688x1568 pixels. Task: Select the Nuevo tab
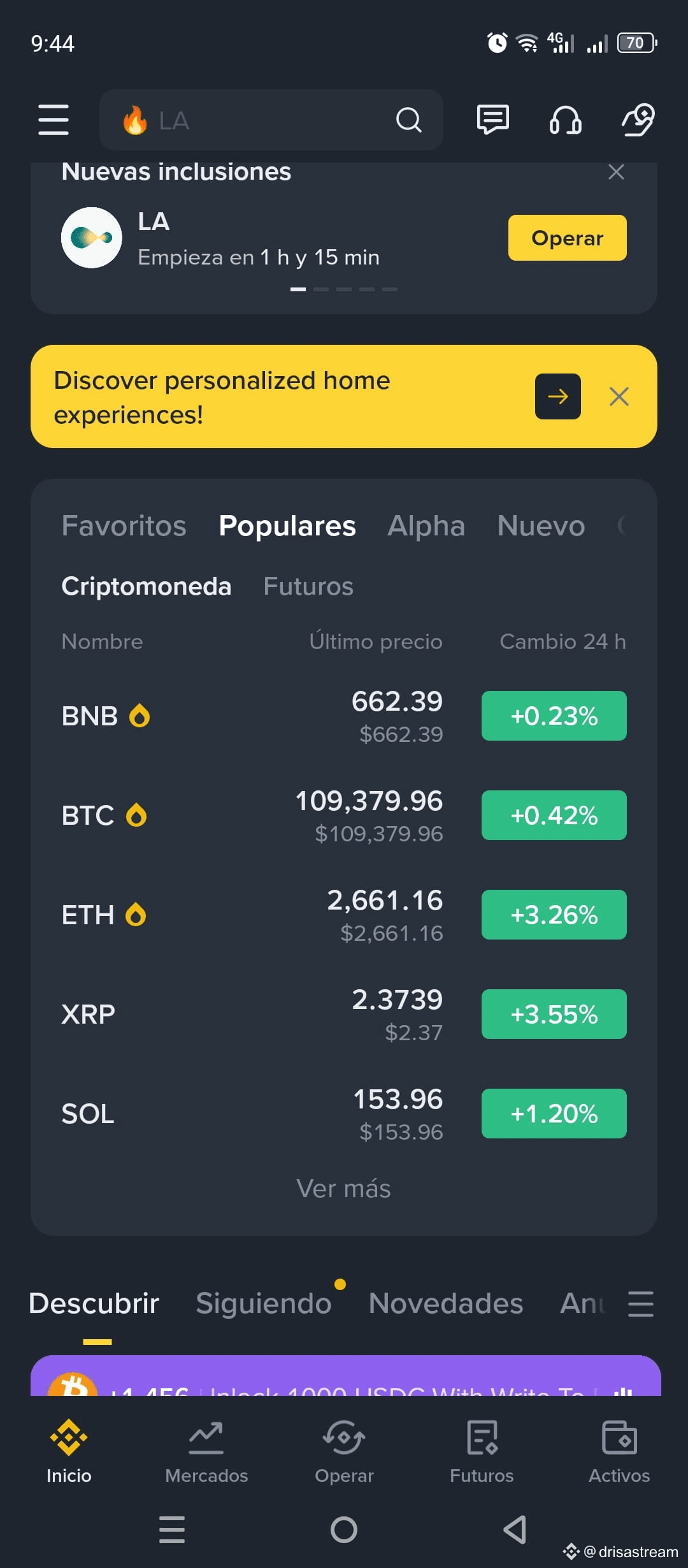tap(541, 526)
